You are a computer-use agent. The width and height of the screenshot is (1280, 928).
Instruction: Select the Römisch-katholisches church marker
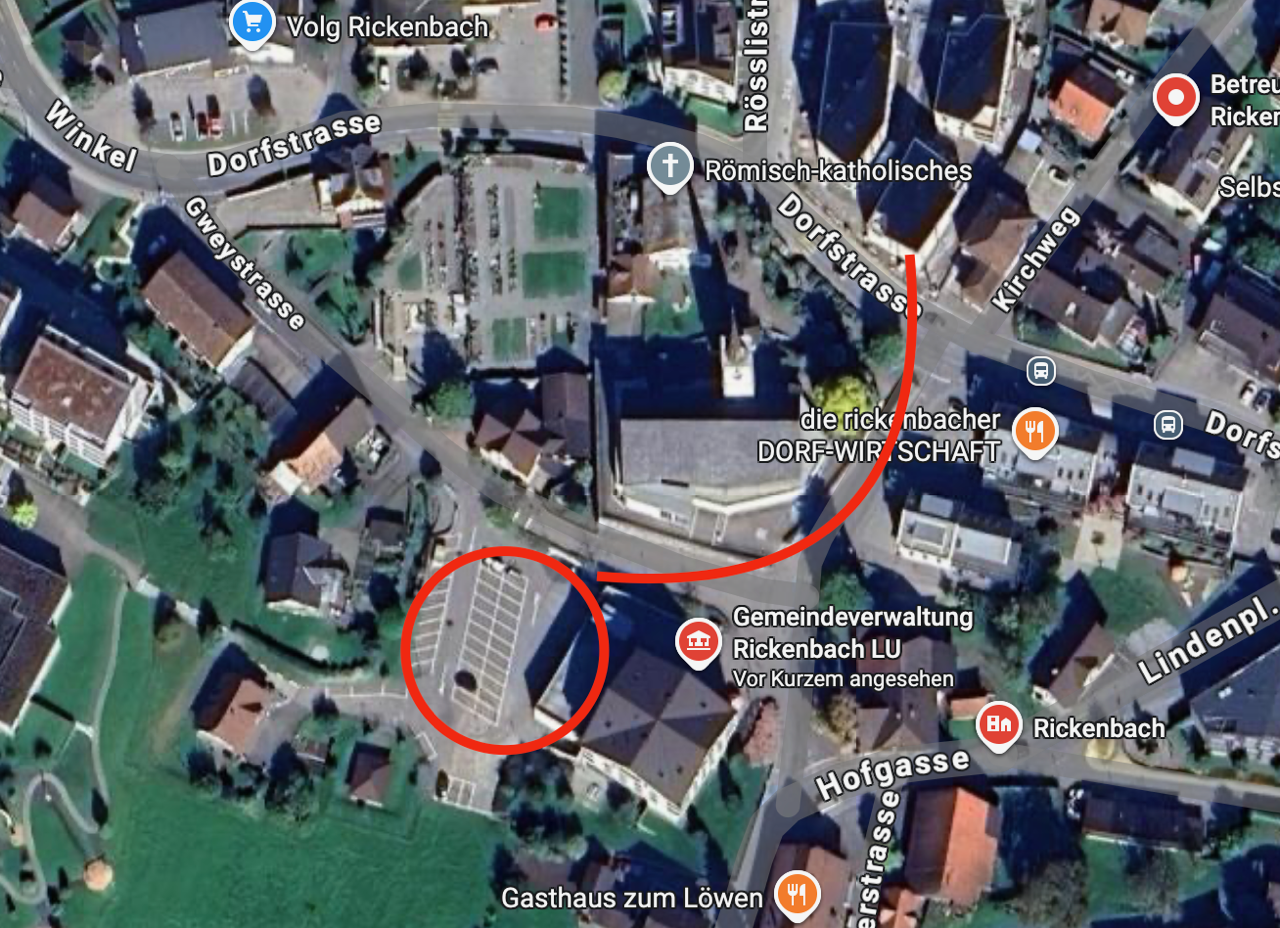click(x=670, y=168)
